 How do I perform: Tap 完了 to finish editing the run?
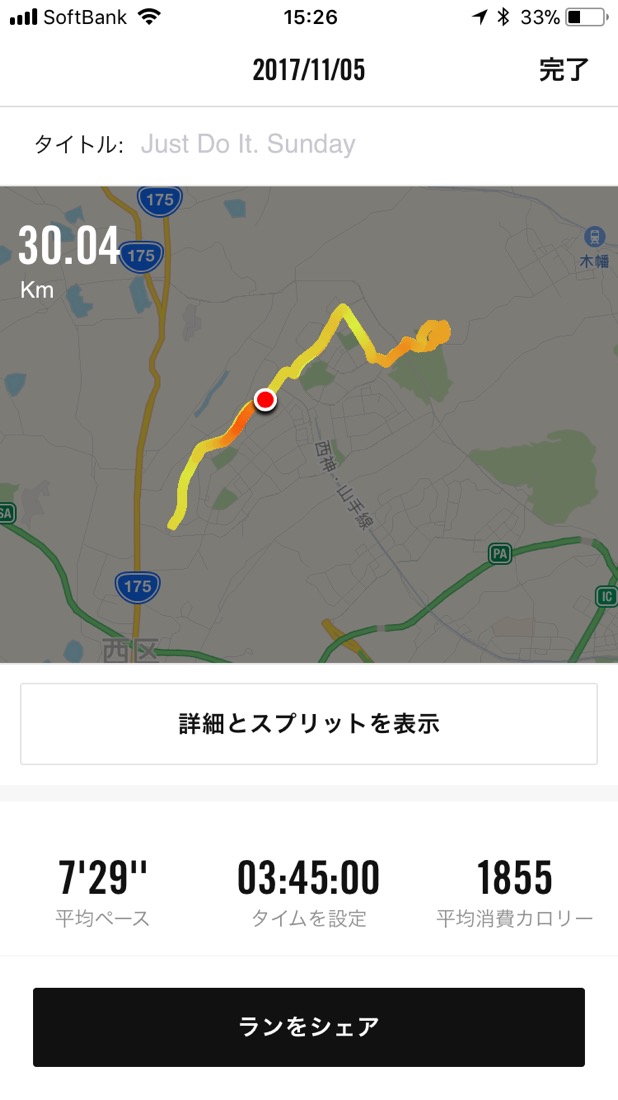tap(563, 69)
